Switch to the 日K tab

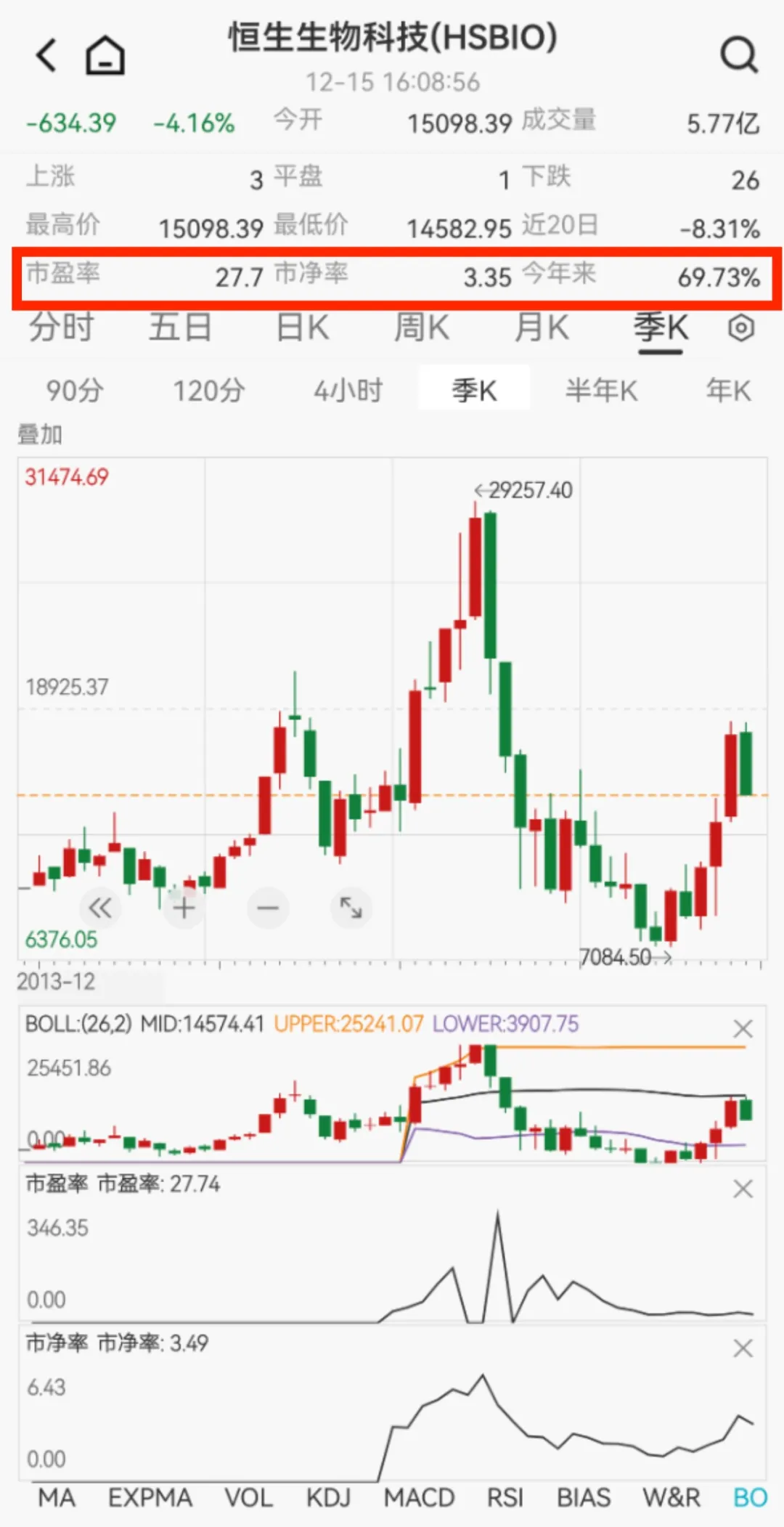pos(301,328)
